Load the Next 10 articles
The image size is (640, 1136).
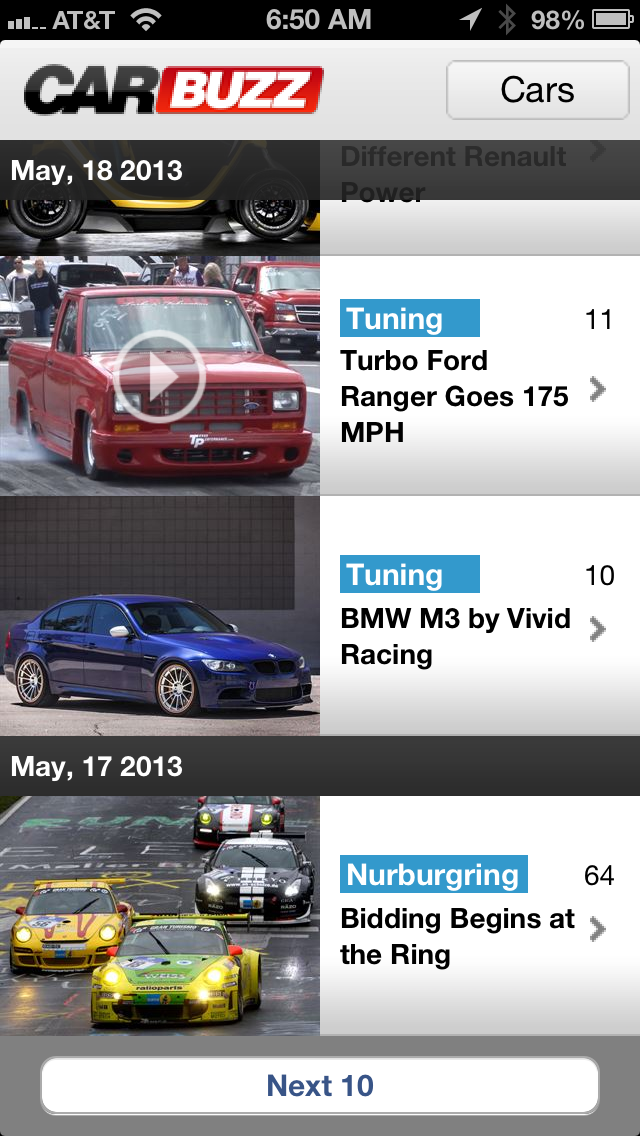(x=320, y=1085)
